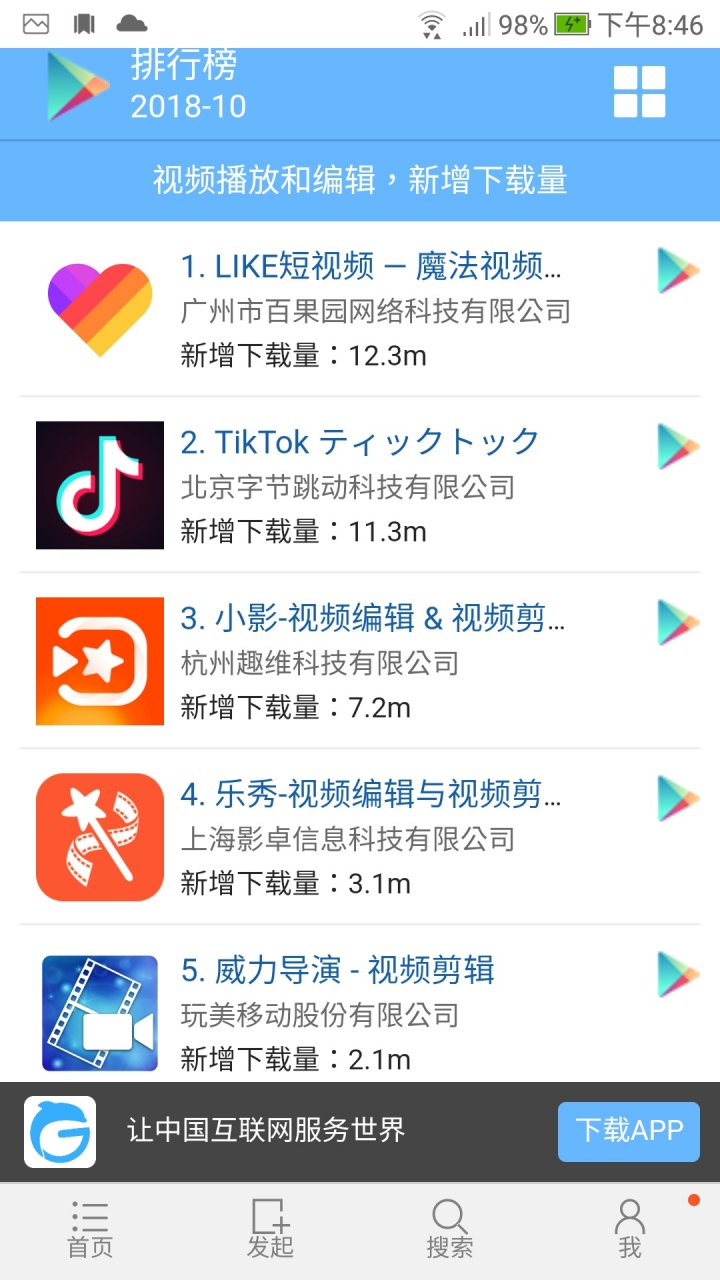The width and height of the screenshot is (720, 1280).
Task: Tap the Google Play icon beside TikTok
Action: [x=678, y=446]
